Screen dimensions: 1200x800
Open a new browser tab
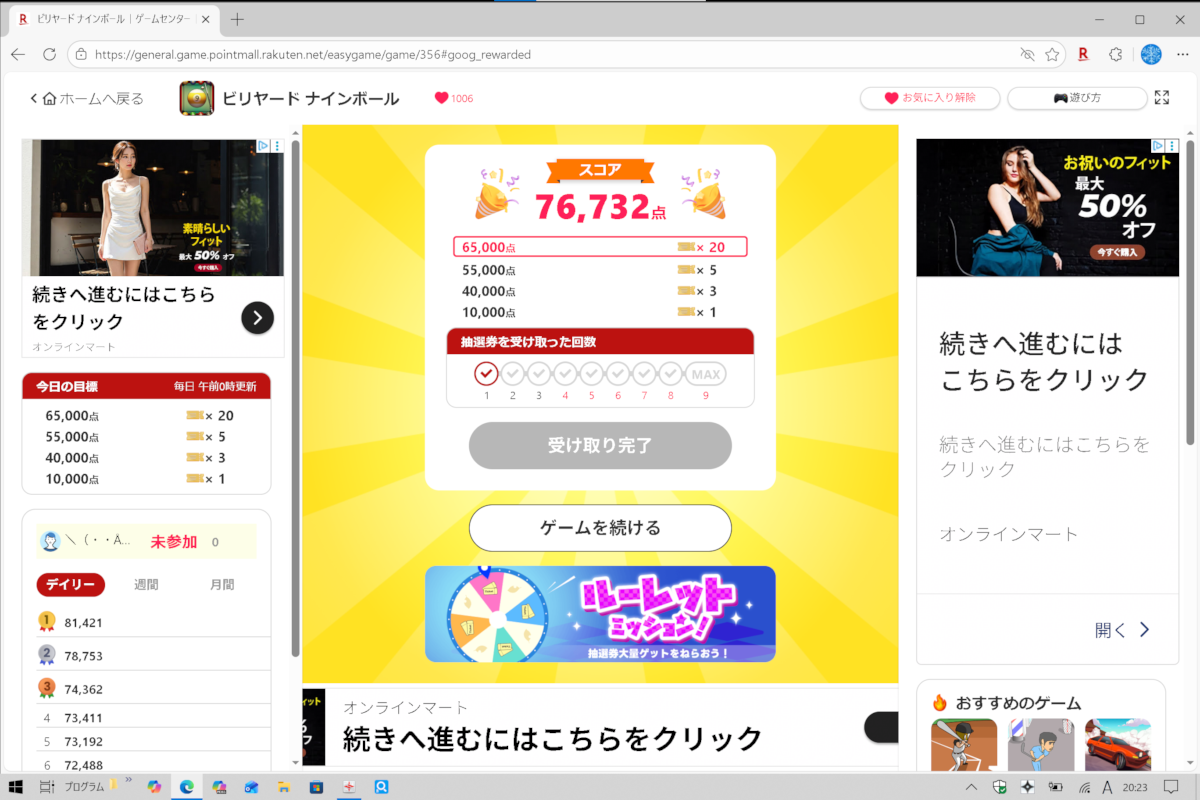point(237,19)
